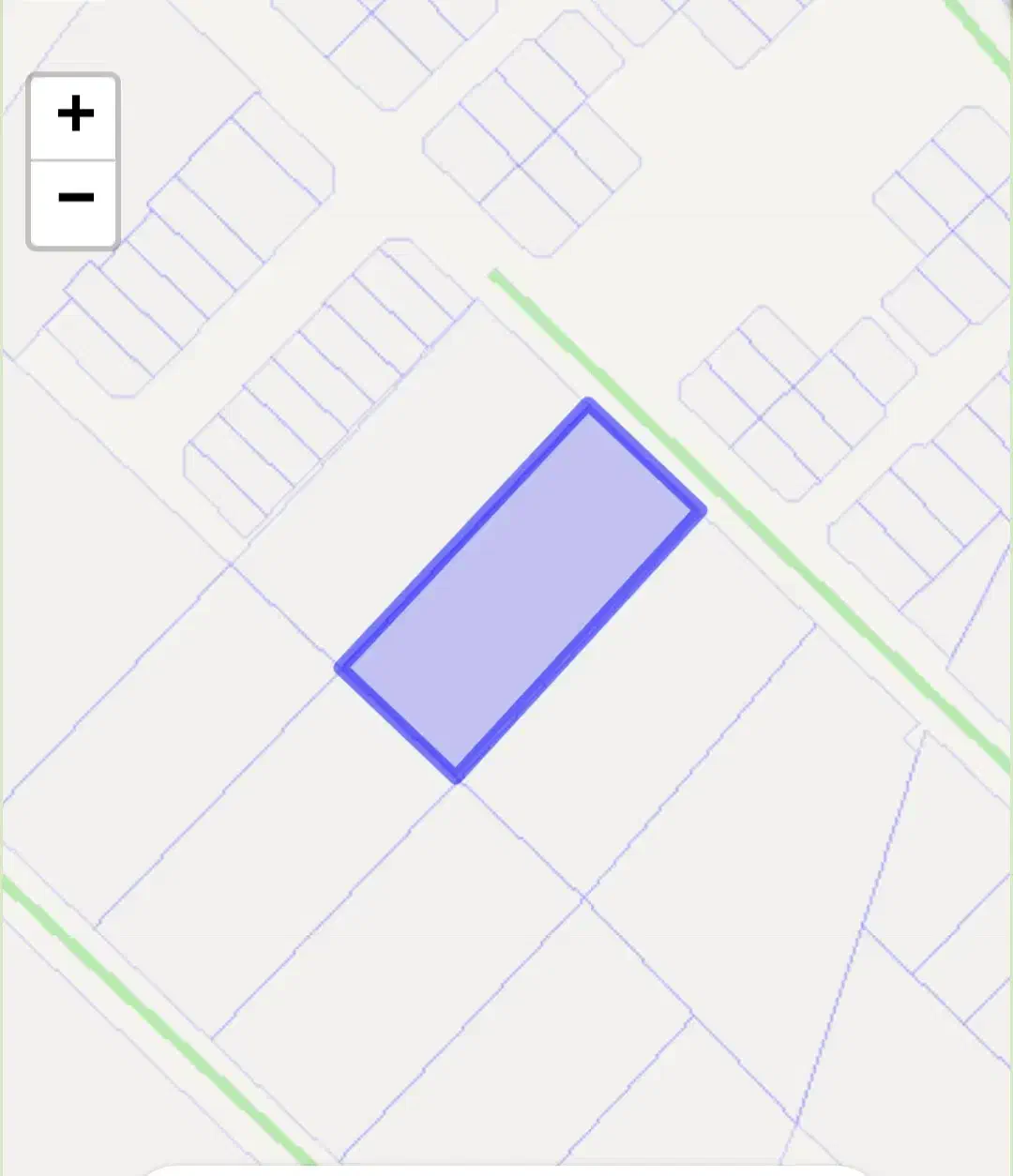The width and height of the screenshot is (1013, 1176).
Task: Select the highlighted blue parcel
Action: (x=521, y=591)
